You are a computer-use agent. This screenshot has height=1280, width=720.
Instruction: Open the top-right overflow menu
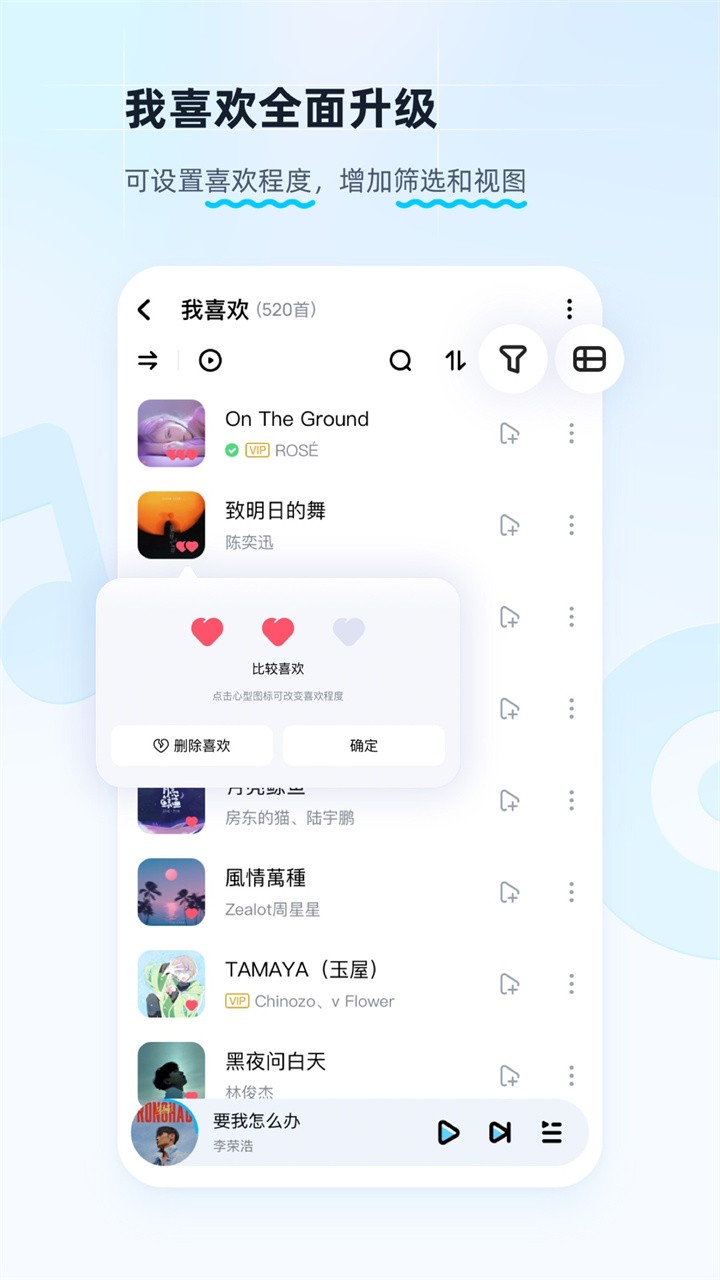click(569, 309)
